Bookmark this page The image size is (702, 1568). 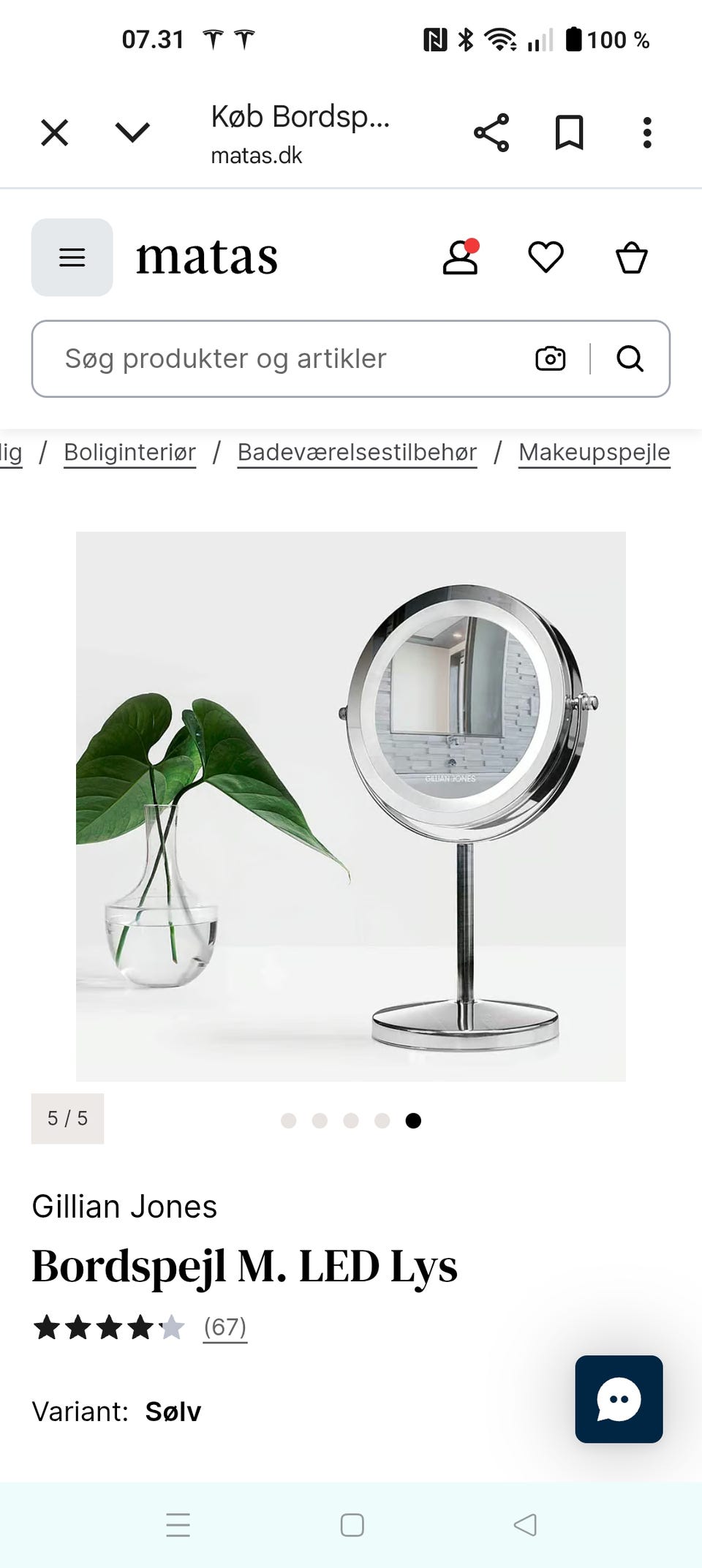(570, 132)
